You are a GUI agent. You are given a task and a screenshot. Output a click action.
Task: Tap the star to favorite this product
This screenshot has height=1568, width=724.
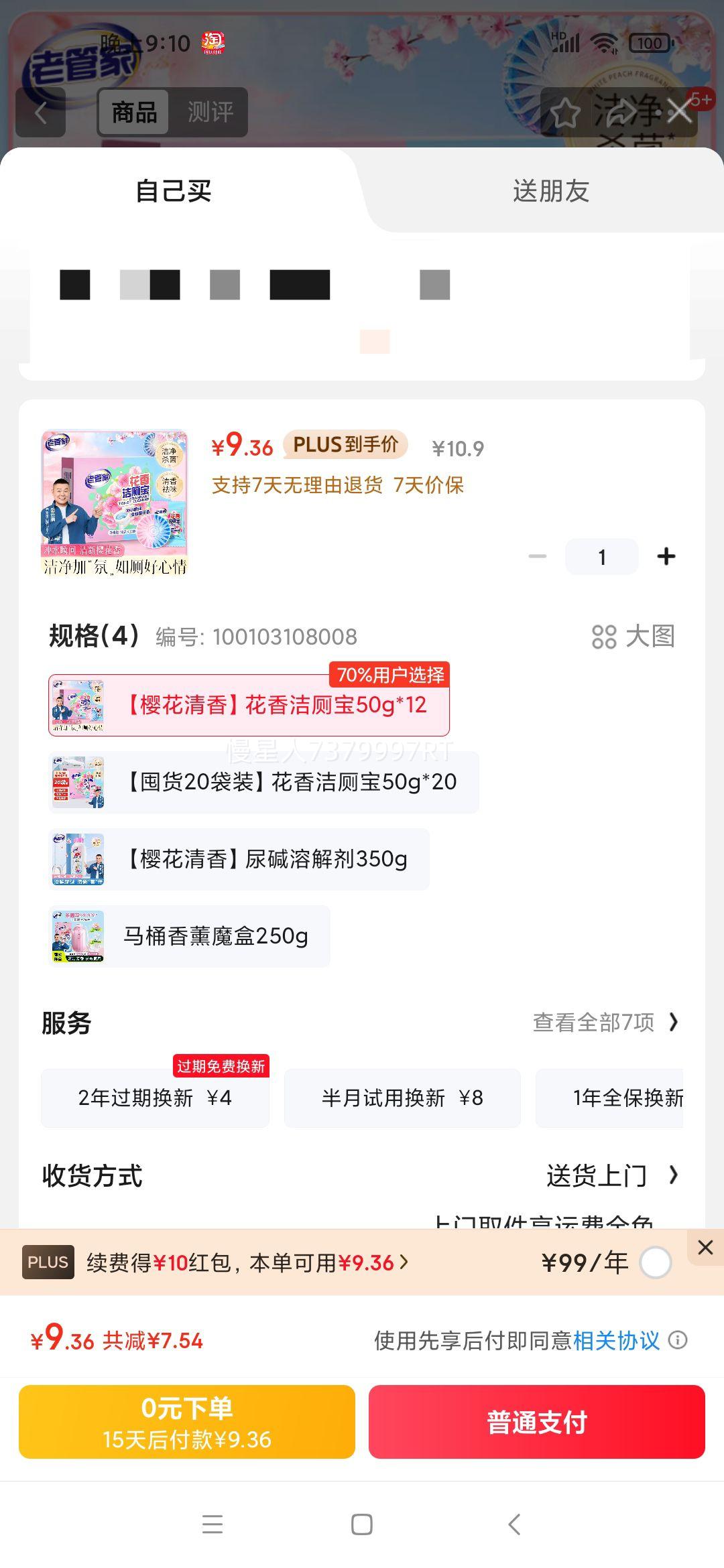(x=566, y=111)
